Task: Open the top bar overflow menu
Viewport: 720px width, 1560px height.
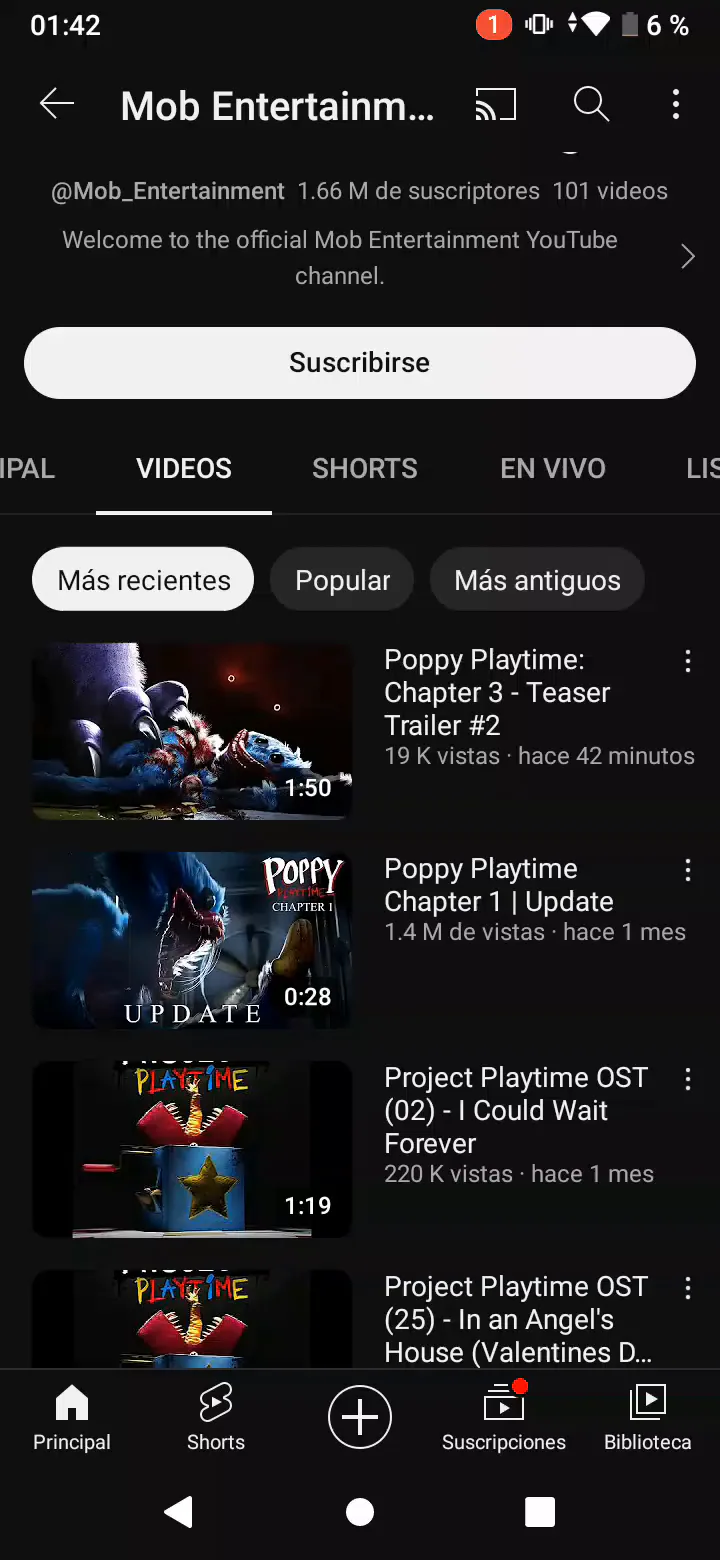Action: [x=676, y=104]
